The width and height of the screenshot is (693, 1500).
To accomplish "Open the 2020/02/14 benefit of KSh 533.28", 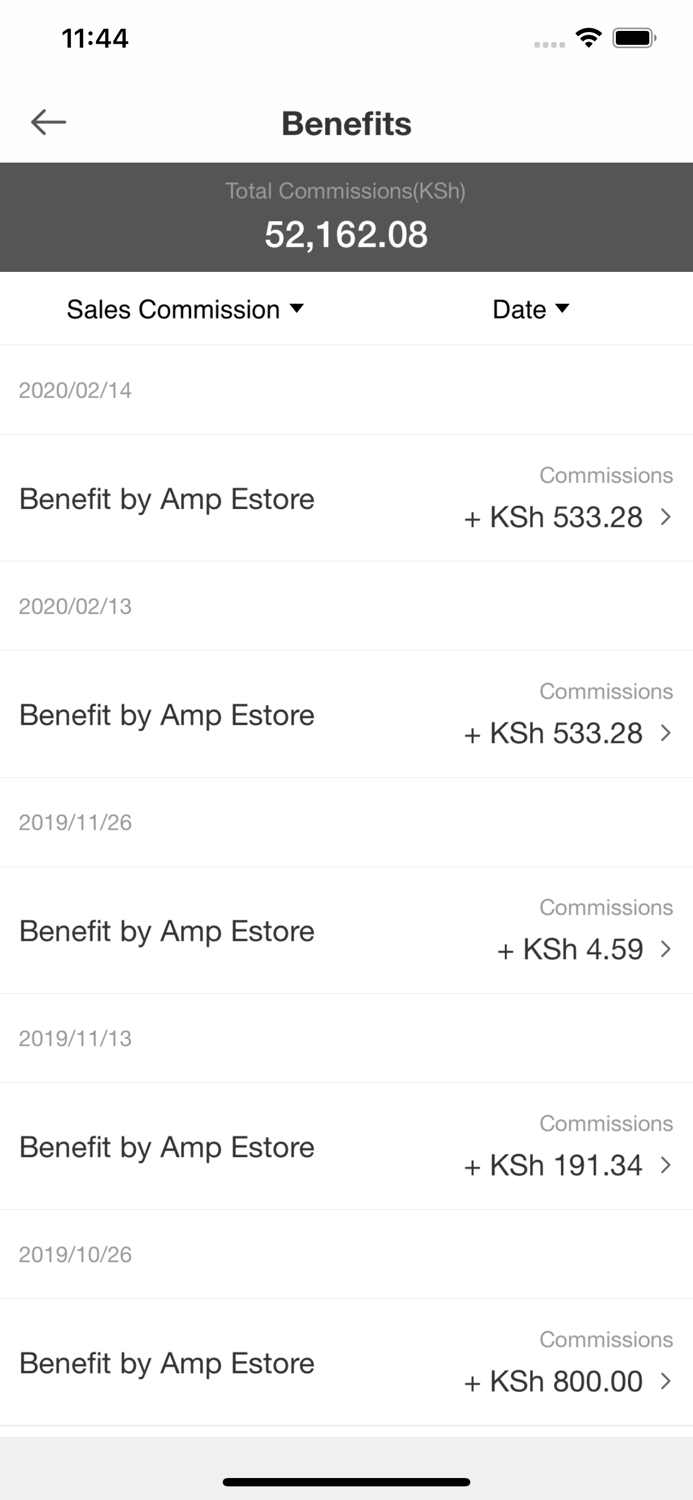I will [x=346, y=498].
